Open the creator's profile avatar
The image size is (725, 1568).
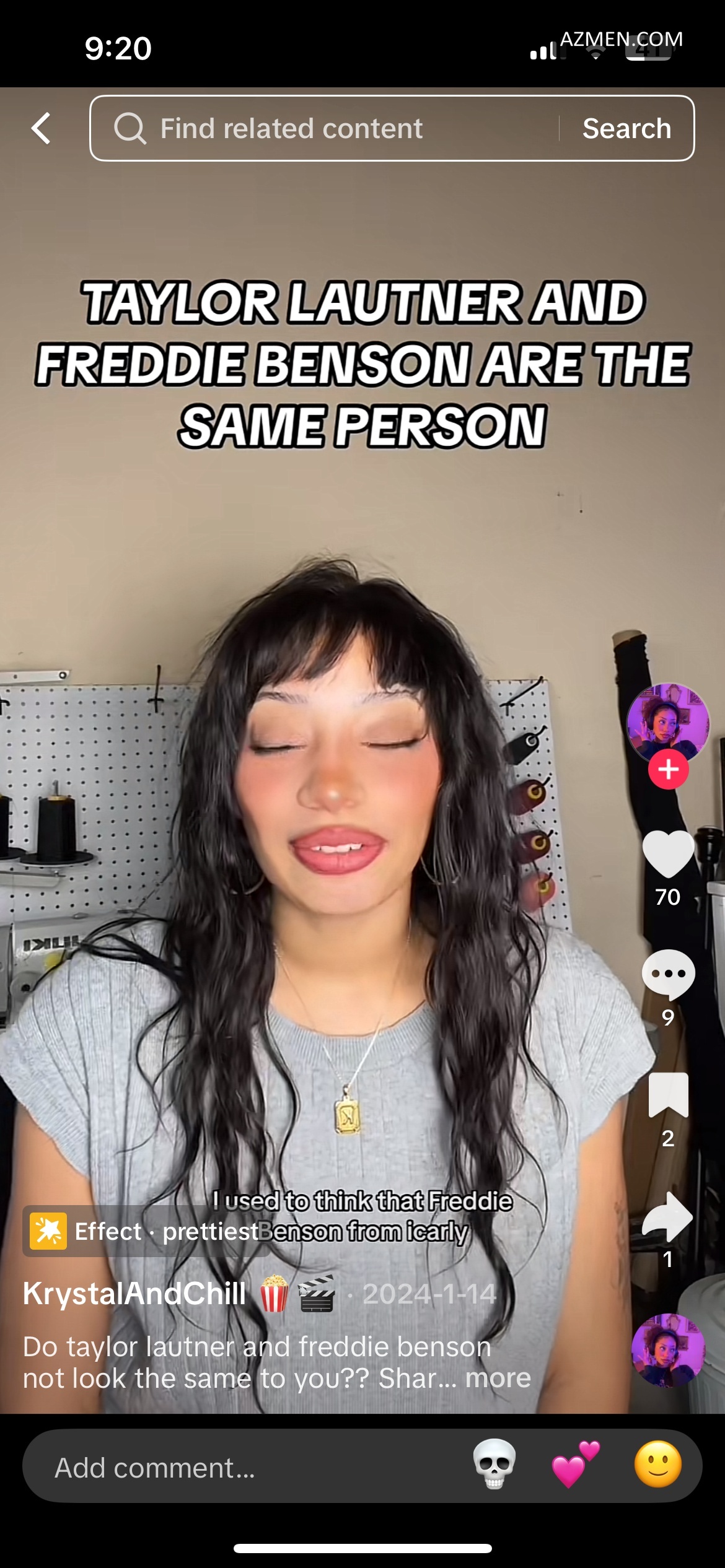tap(667, 721)
